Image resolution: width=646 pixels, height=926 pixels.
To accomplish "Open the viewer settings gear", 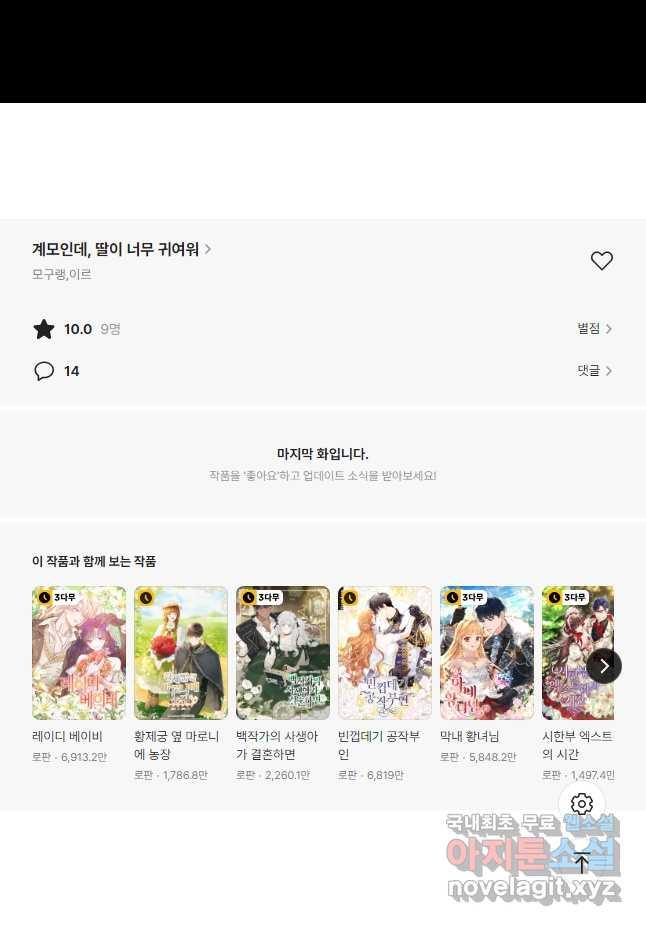I will [x=582, y=804].
